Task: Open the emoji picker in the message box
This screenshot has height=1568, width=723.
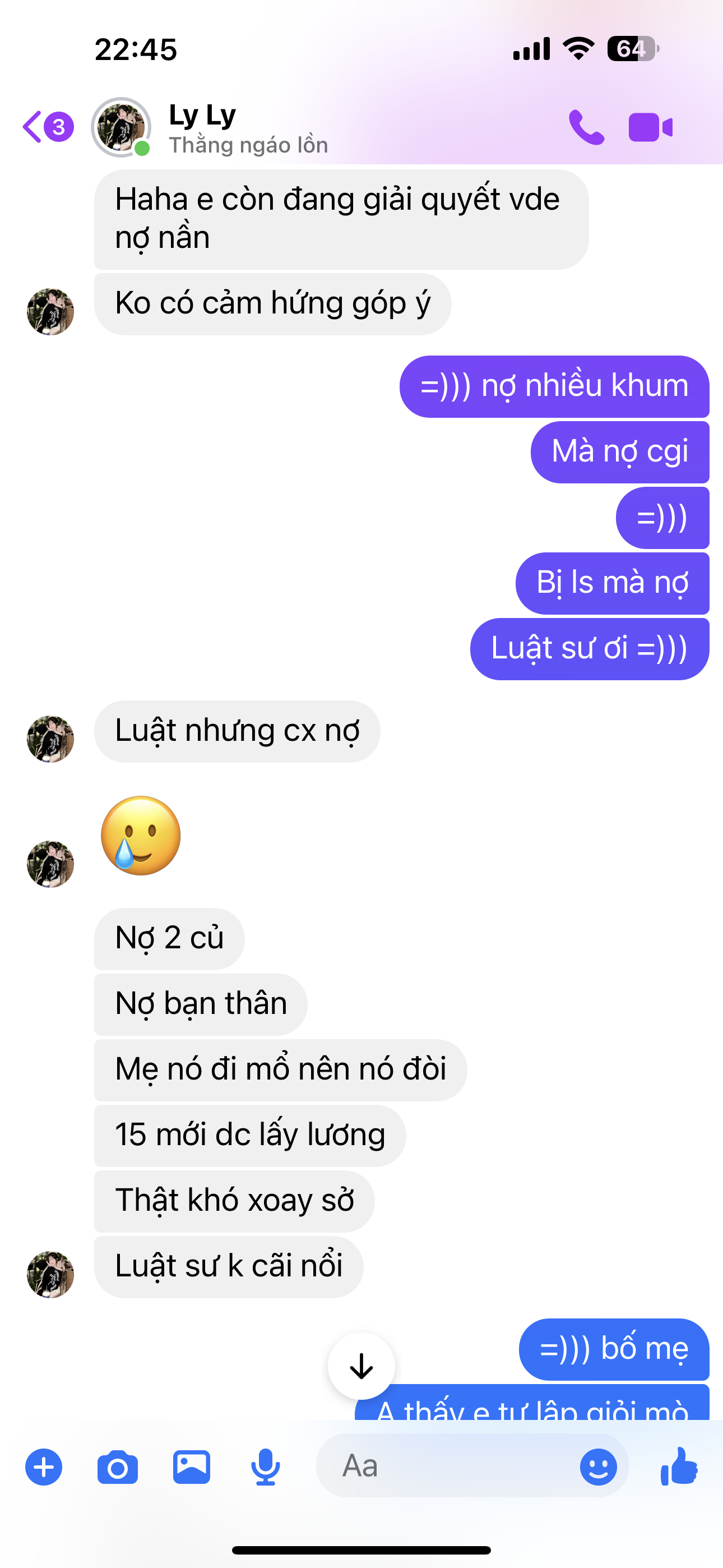Action: click(x=597, y=1467)
